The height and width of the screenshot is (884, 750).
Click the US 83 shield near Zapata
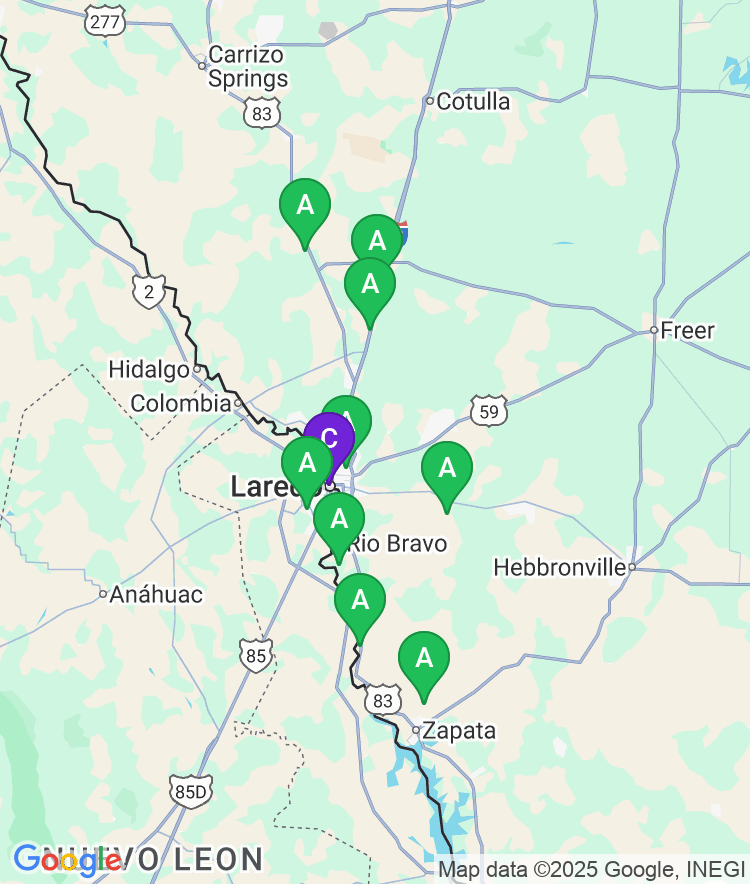[x=381, y=701]
